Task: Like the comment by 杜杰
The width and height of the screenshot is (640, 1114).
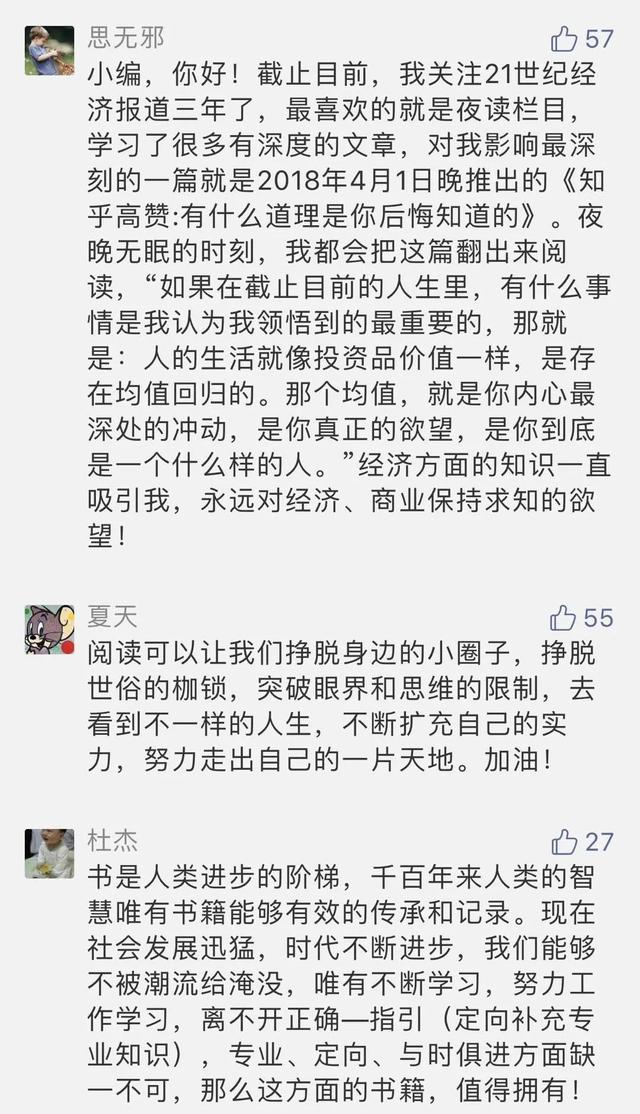Action: (x=564, y=842)
